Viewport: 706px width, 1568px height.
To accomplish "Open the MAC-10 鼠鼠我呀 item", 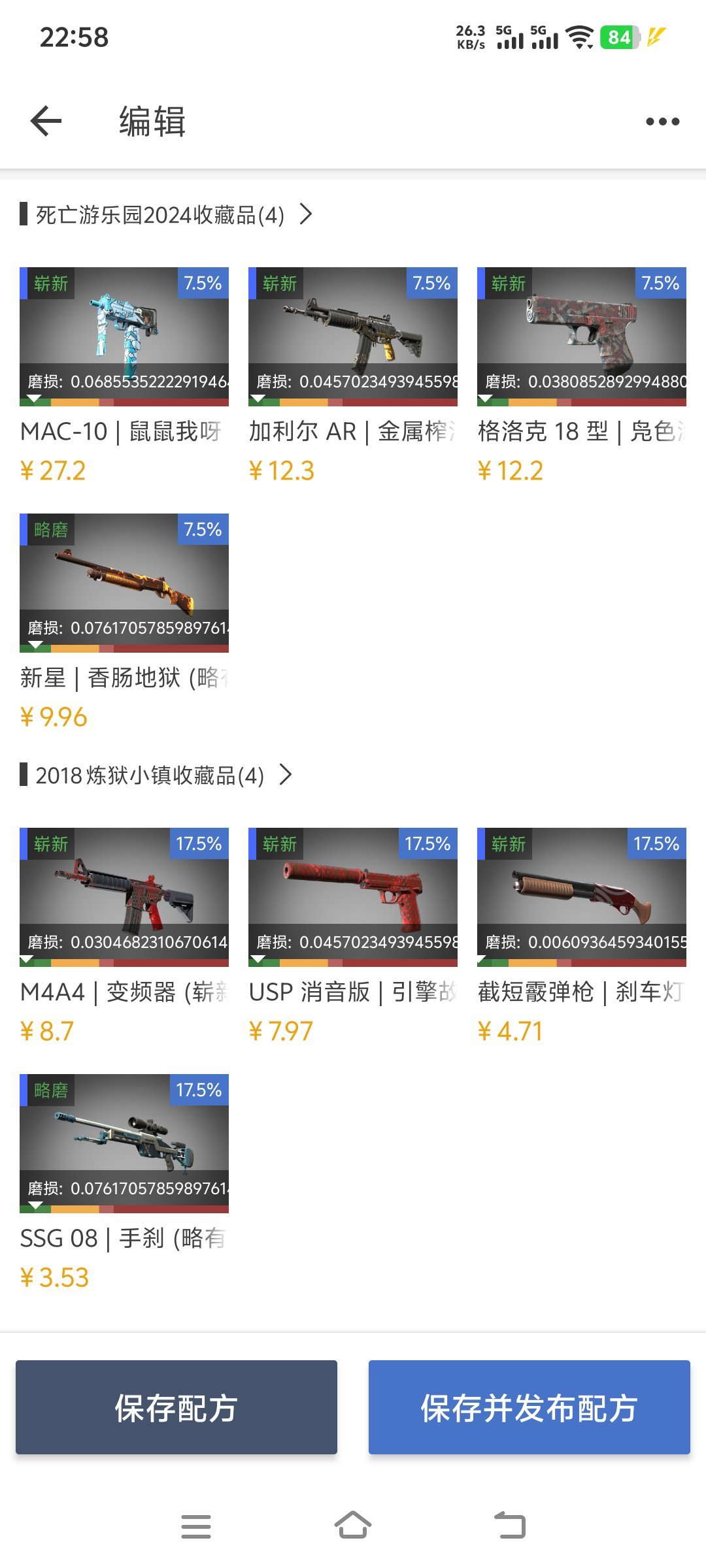I will tap(124, 336).
